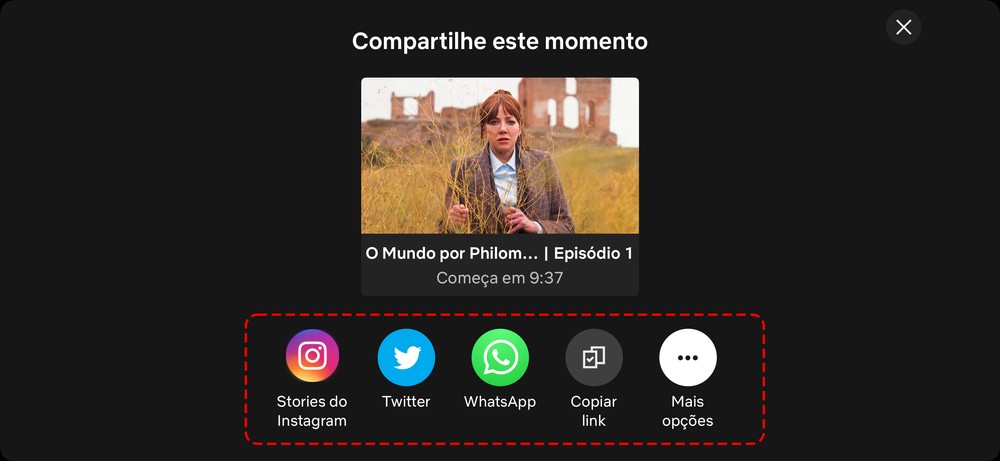
Task: Open Mais opções for more sharing
Action: click(687, 357)
